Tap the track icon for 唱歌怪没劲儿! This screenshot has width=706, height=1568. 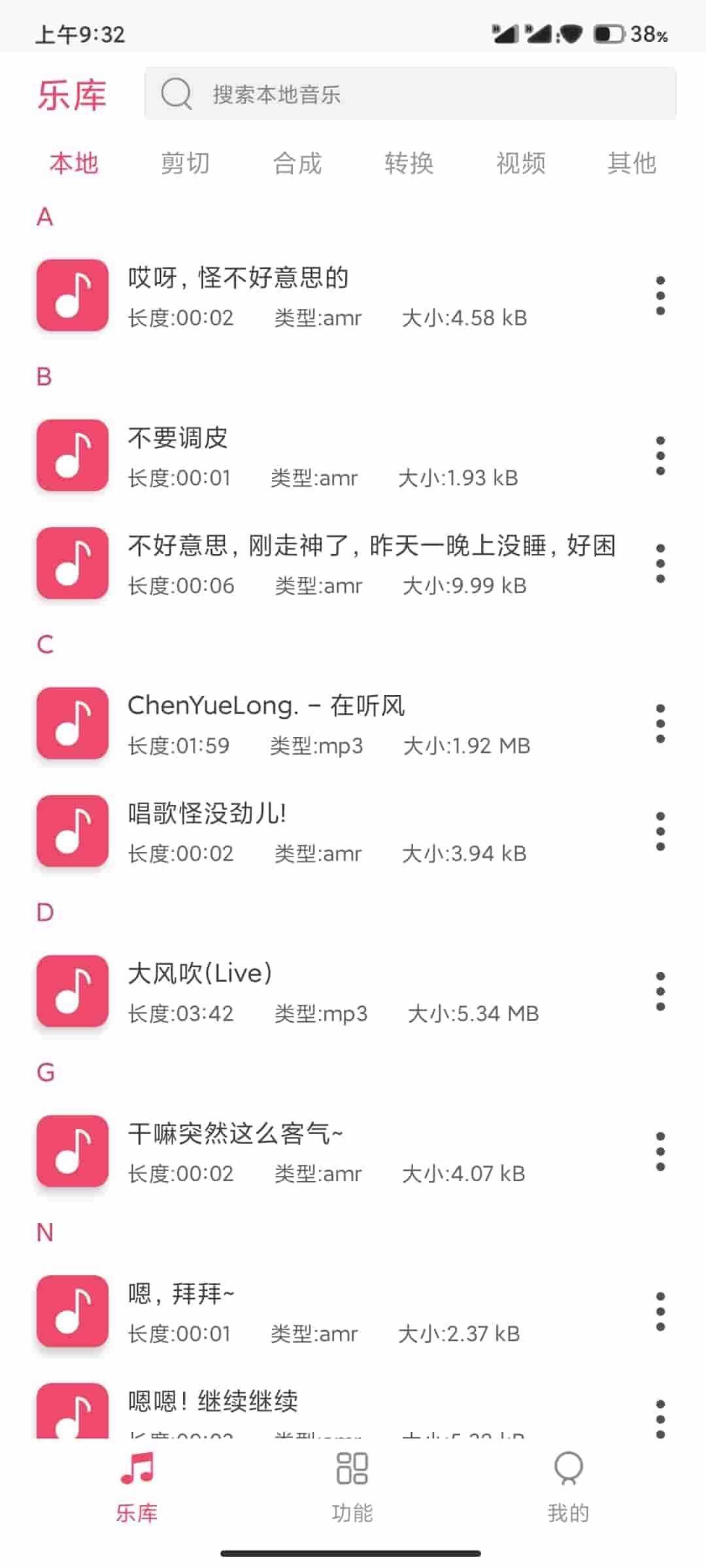[72, 831]
